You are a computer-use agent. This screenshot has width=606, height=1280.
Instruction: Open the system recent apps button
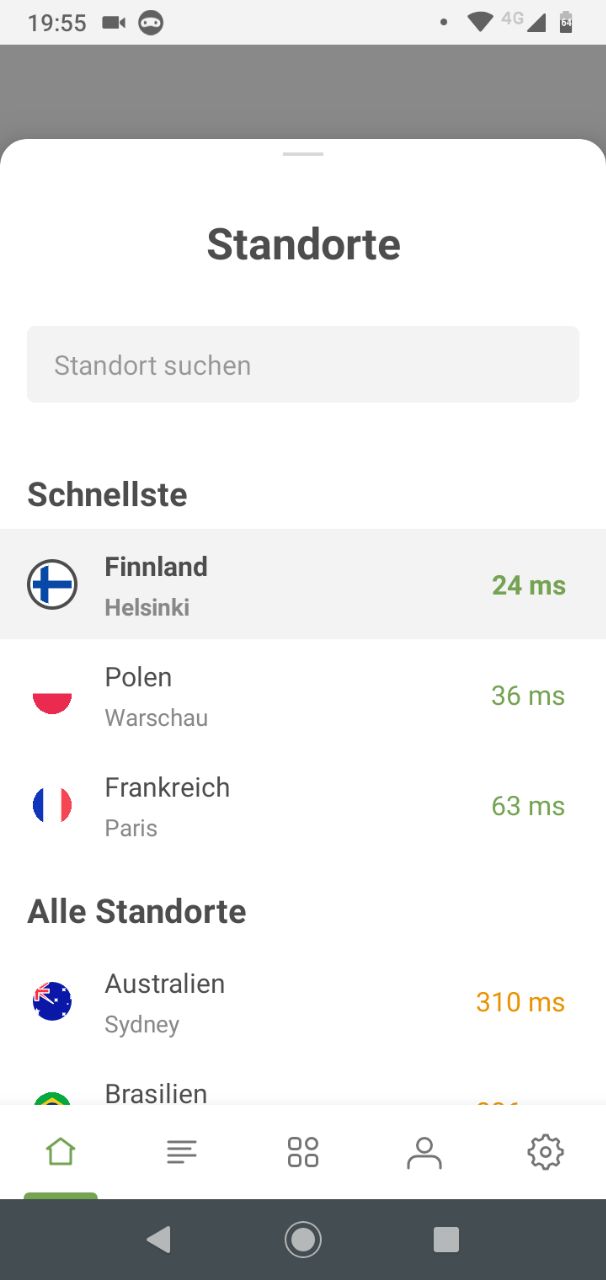446,1240
